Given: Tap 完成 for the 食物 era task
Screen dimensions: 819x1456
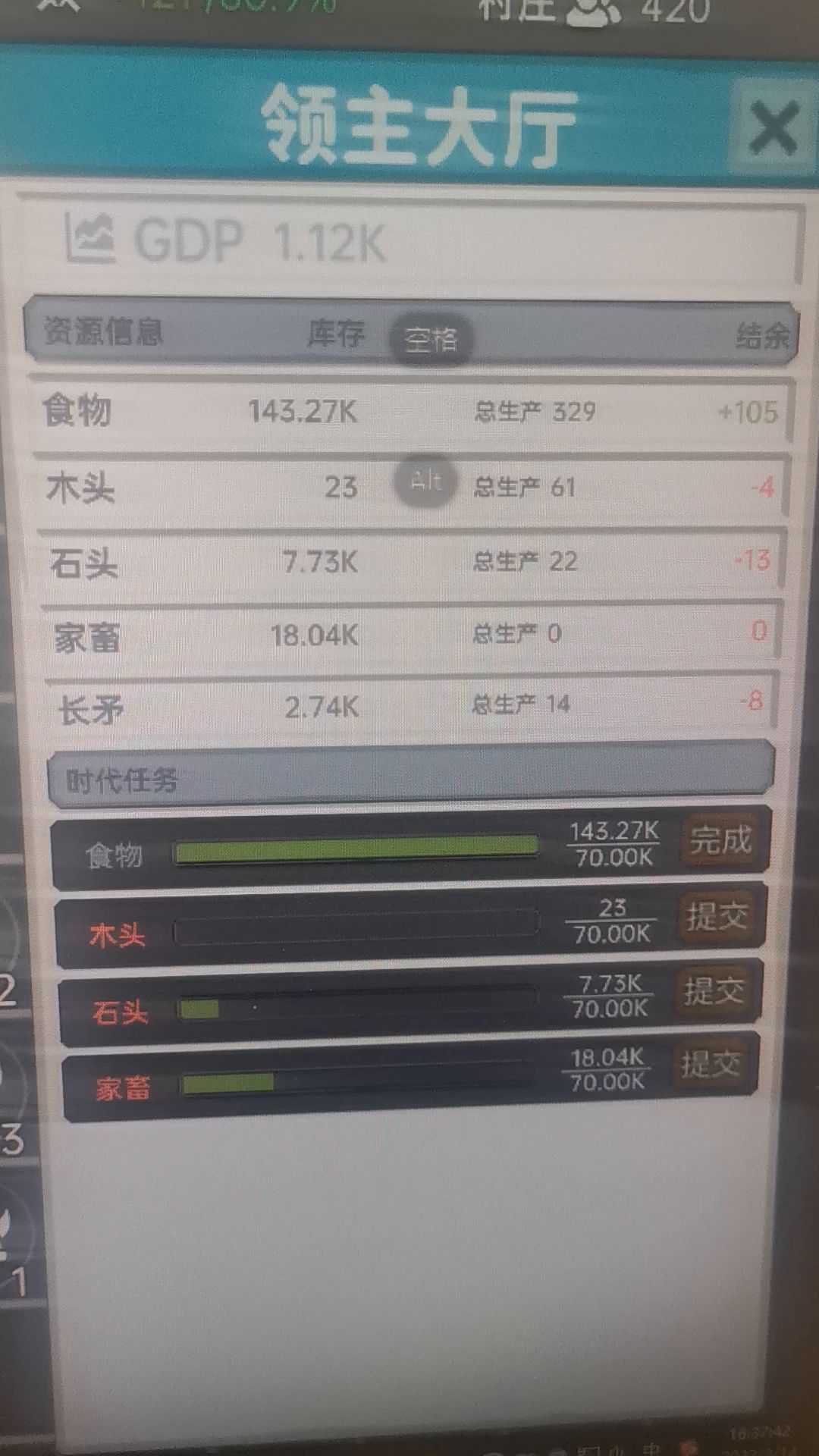Looking at the screenshot, I should pos(720,841).
